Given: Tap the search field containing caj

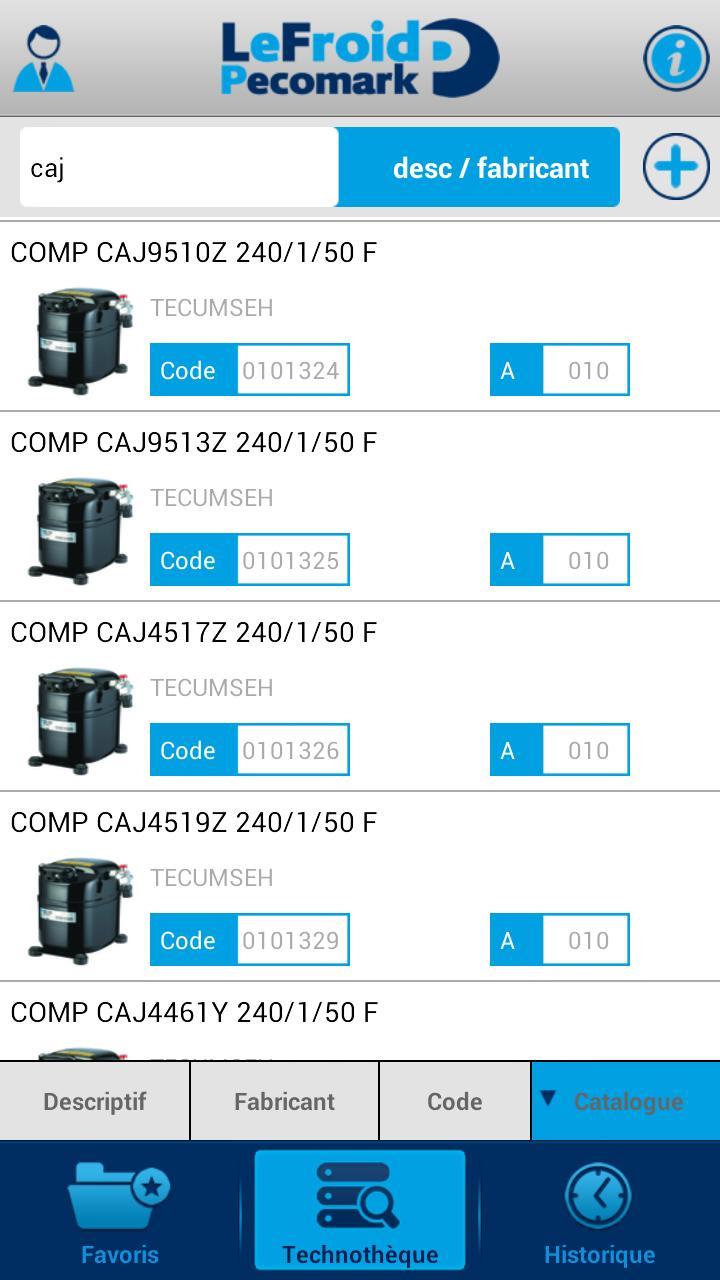Looking at the screenshot, I should (x=180, y=167).
